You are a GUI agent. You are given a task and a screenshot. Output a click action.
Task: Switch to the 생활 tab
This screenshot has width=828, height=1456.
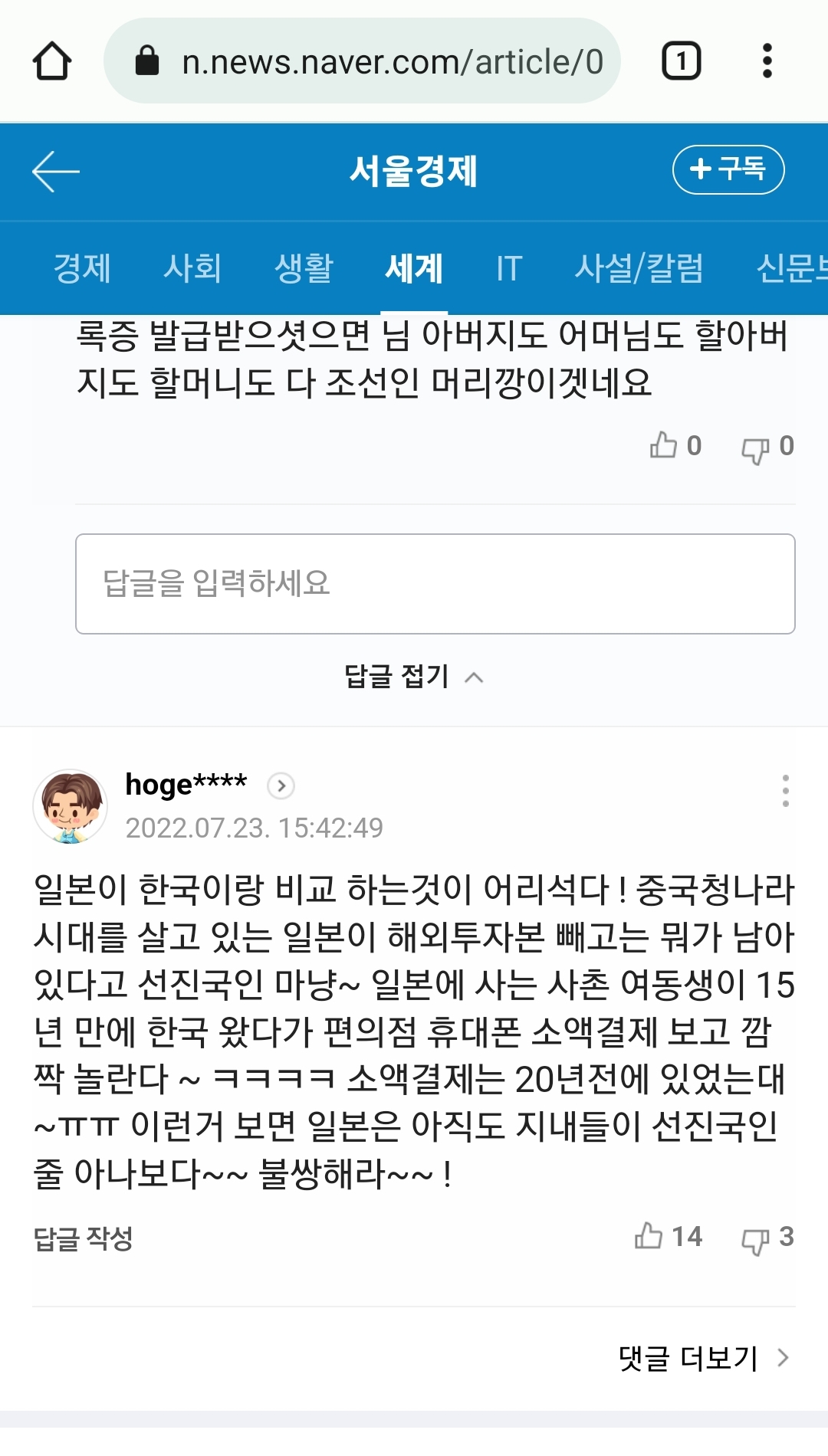pyautogui.click(x=304, y=268)
